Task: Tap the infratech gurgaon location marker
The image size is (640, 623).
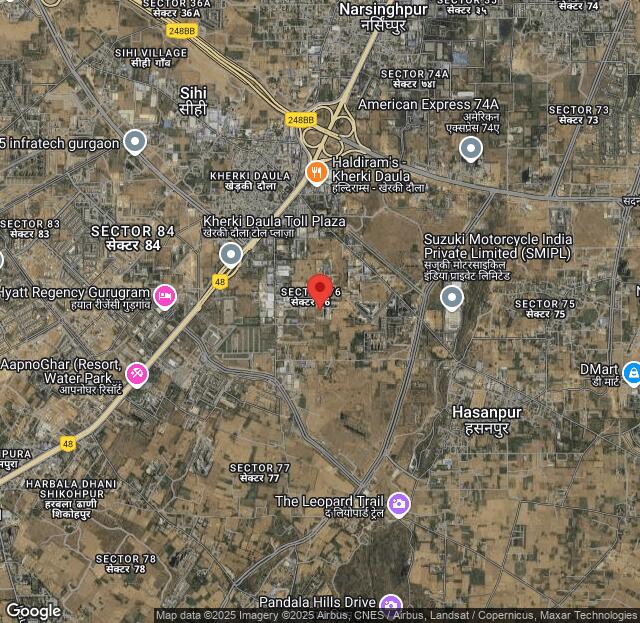Action: (x=134, y=142)
